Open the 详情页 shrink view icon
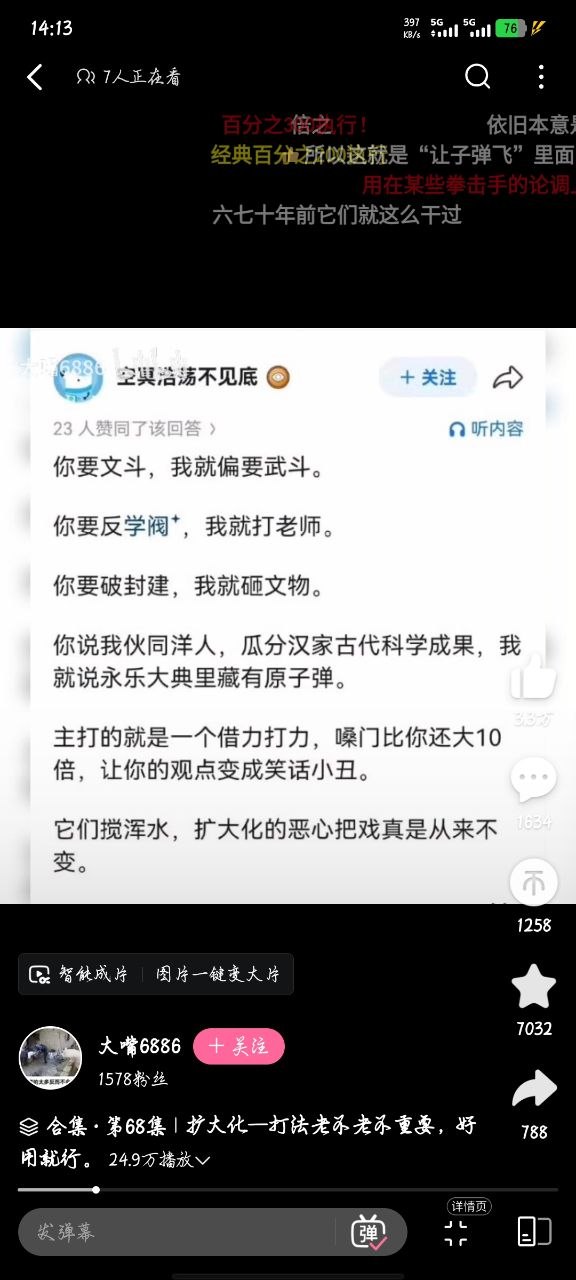This screenshot has width=576, height=1280. pos(455,1231)
